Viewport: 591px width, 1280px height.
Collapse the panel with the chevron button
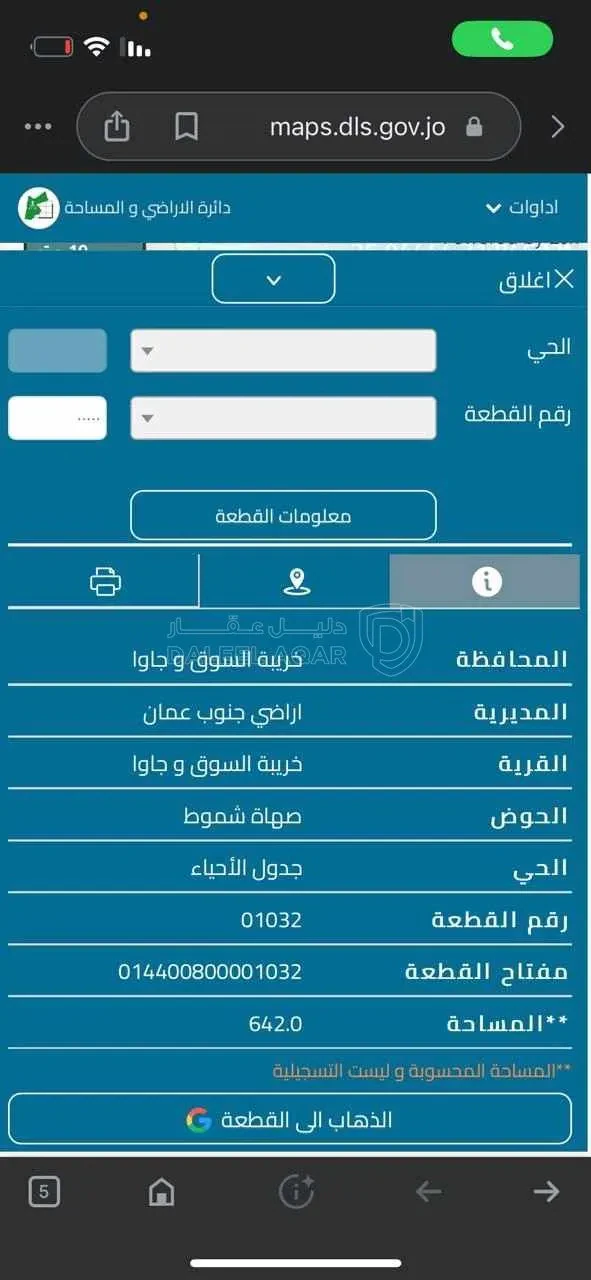click(x=273, y=279)
